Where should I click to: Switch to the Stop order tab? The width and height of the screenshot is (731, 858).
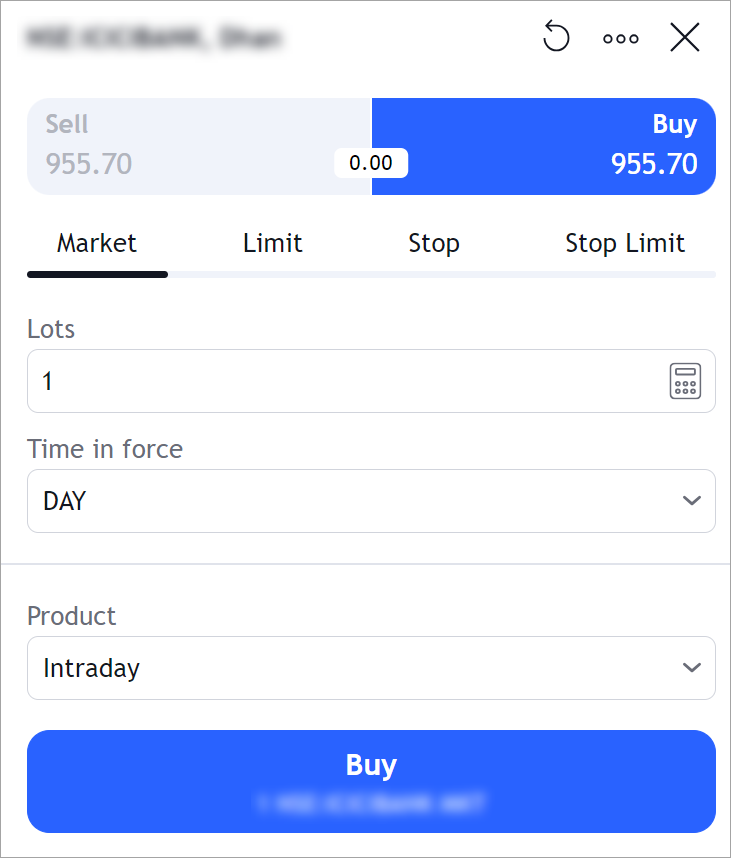click(x=434, y=243)
